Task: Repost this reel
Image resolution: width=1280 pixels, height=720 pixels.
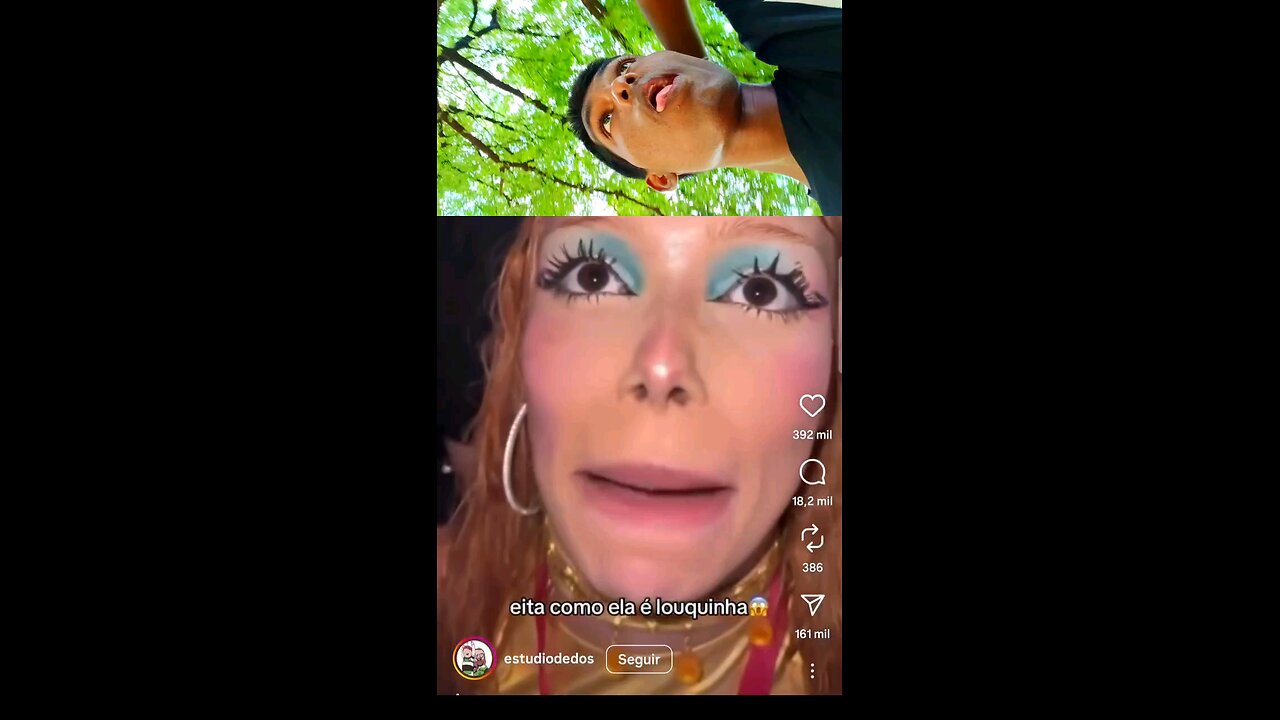Action: 812,539
